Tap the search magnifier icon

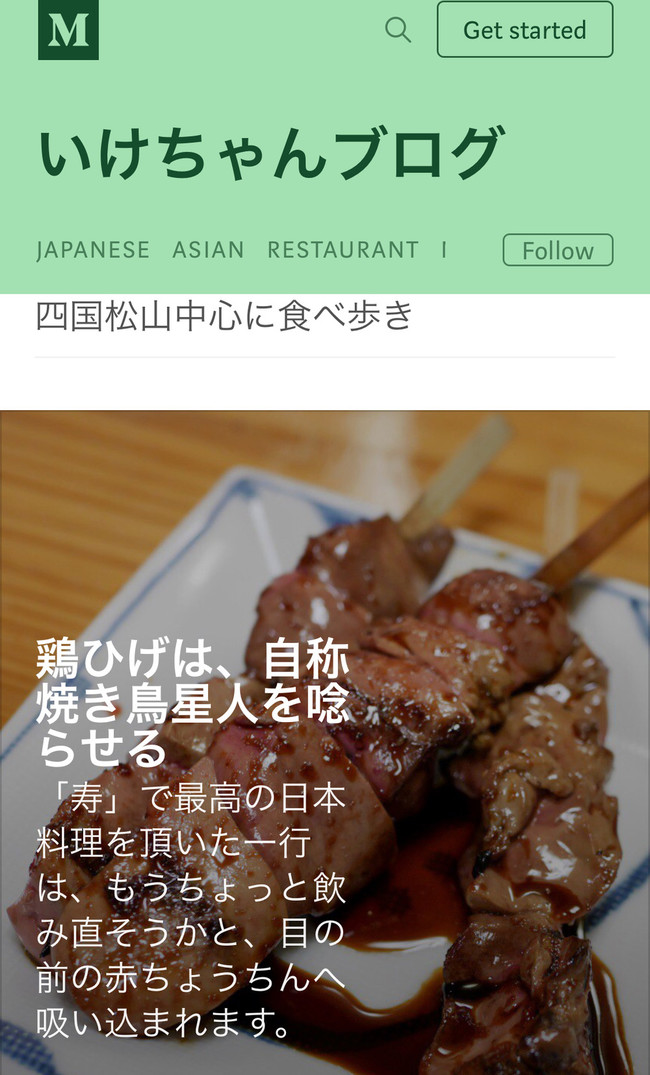click(x=398, y=30)
